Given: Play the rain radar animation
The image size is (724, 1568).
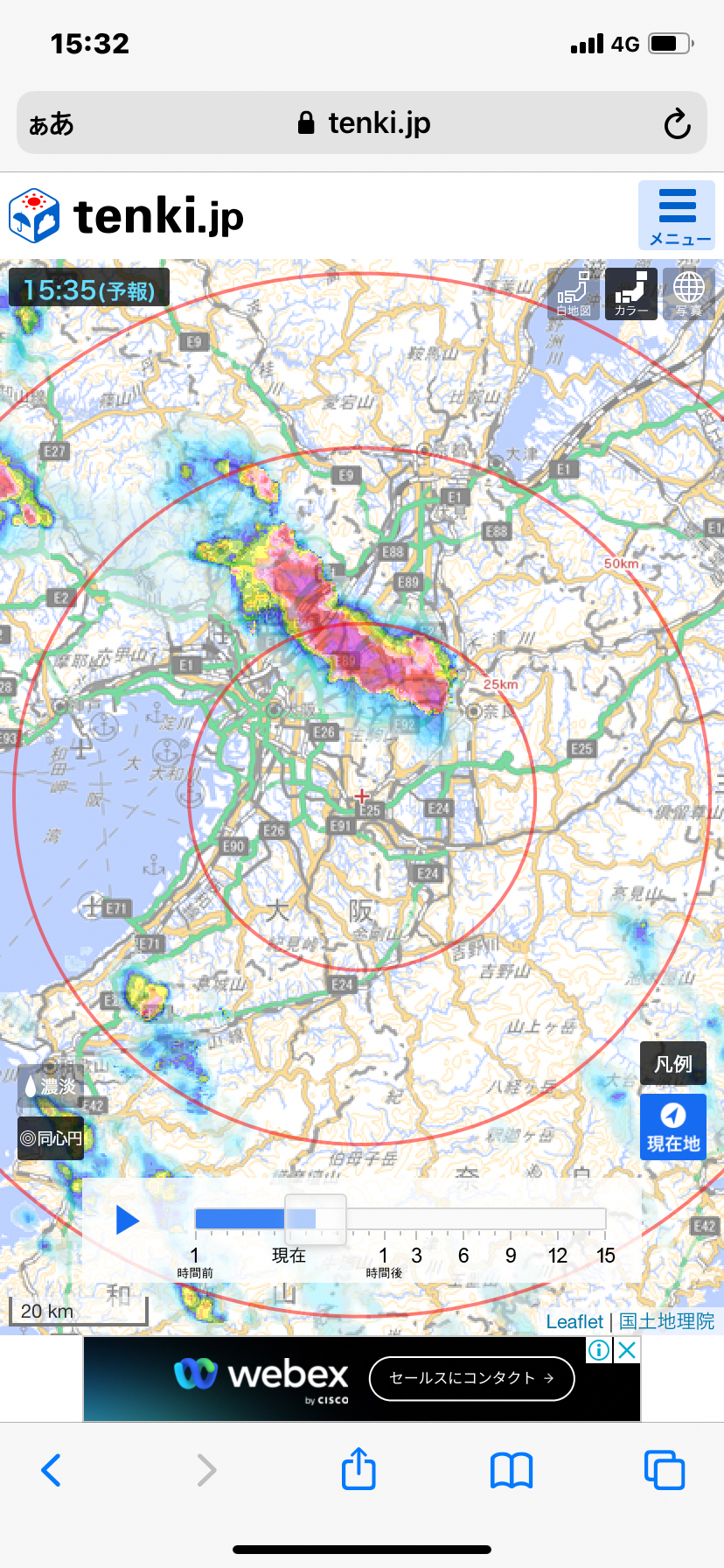Looking at the screenshot, I should (128, 1219).
